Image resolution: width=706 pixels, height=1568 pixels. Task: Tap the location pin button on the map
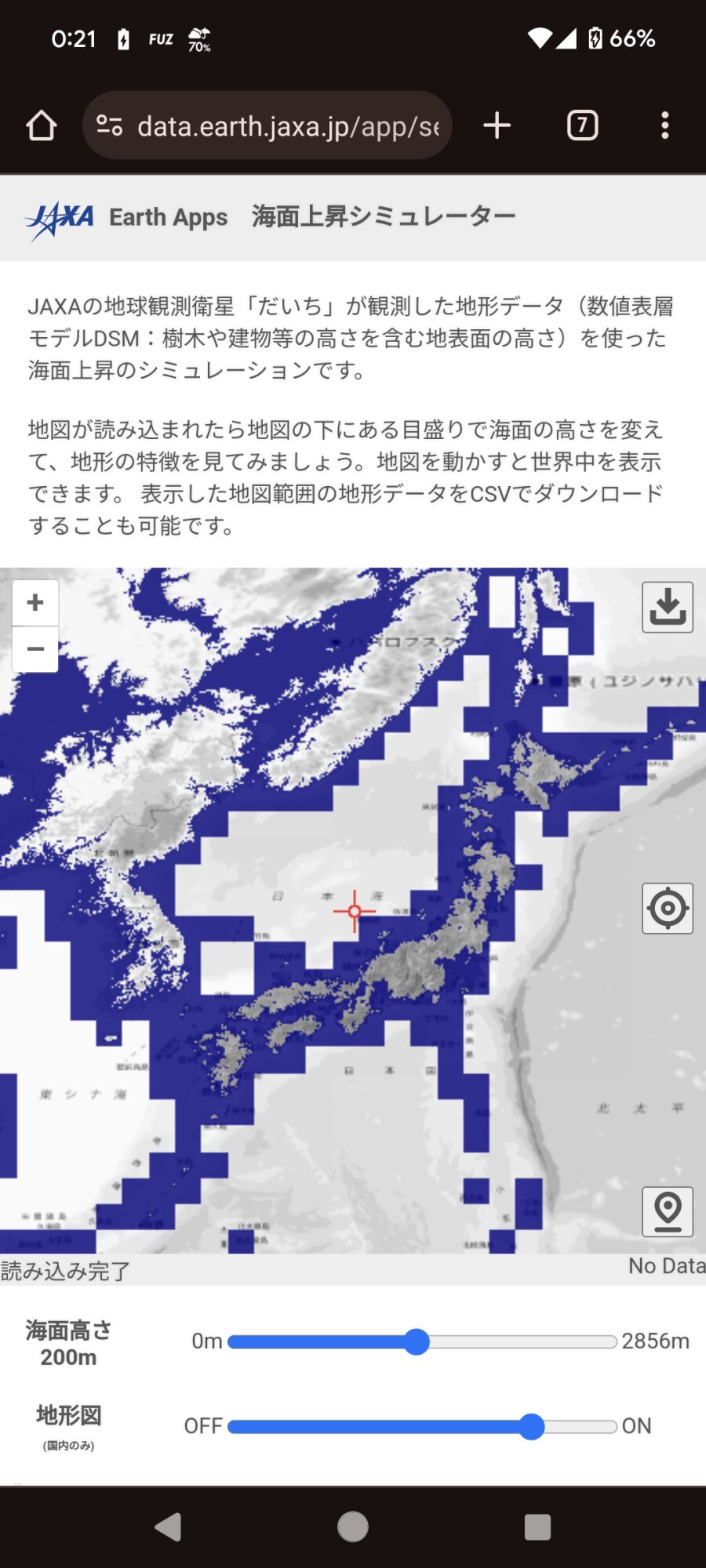click(x=667, y=1211)
